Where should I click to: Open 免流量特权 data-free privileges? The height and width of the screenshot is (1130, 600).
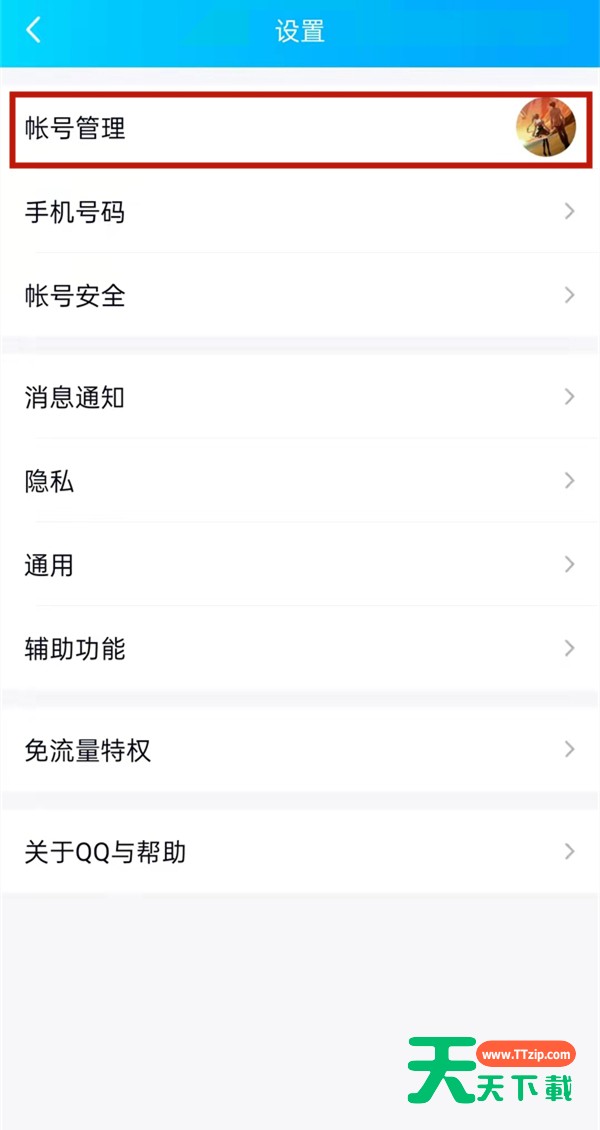coord(300,750)
